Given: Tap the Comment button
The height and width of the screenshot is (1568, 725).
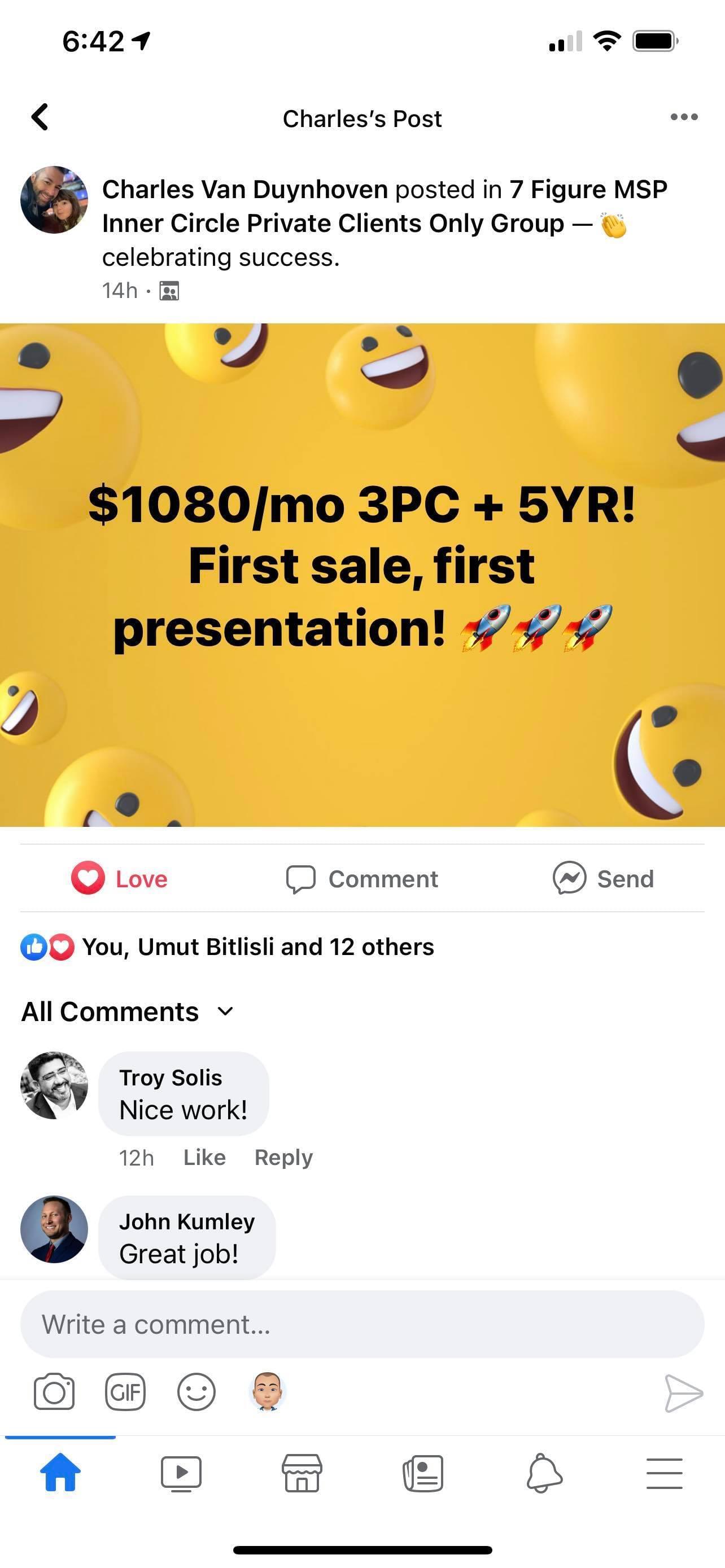Looking at the screenshot, I should 362,878.
